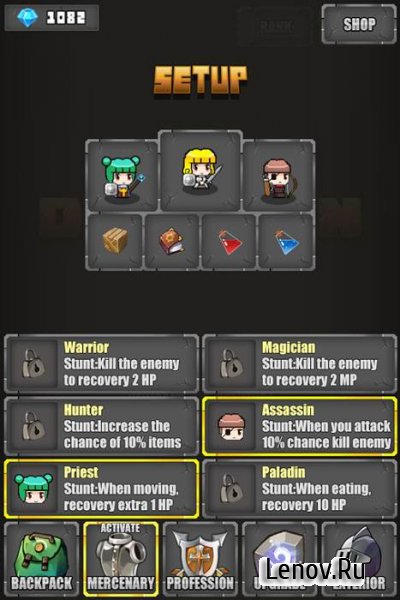Switch to the Profession tab
Viewport: 400px width, 600px height.
point(200,559)
